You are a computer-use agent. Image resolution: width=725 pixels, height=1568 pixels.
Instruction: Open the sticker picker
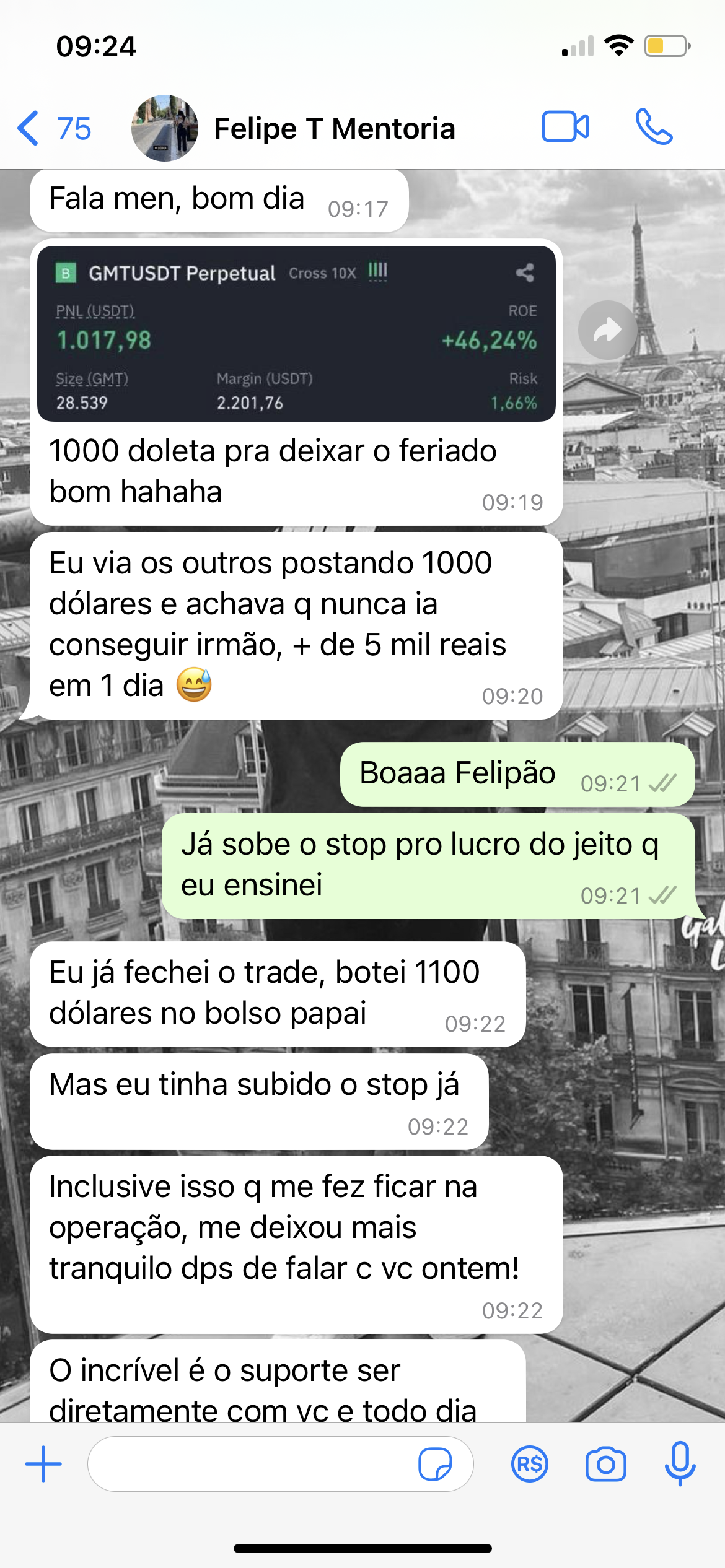[435, 1464]
